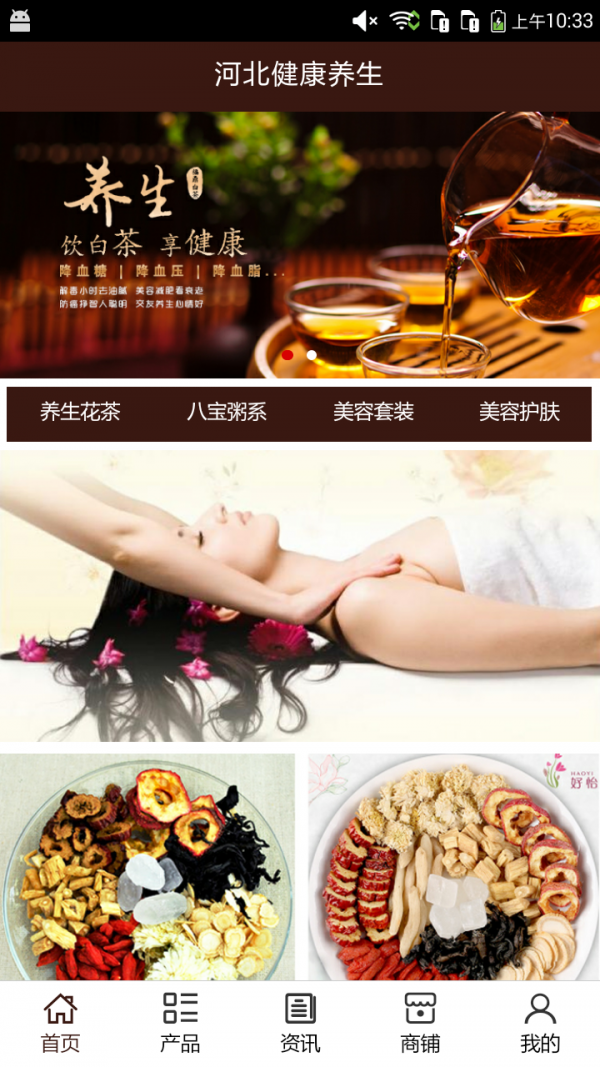Open the 商铺 tab

click(x=420, y=1023)
